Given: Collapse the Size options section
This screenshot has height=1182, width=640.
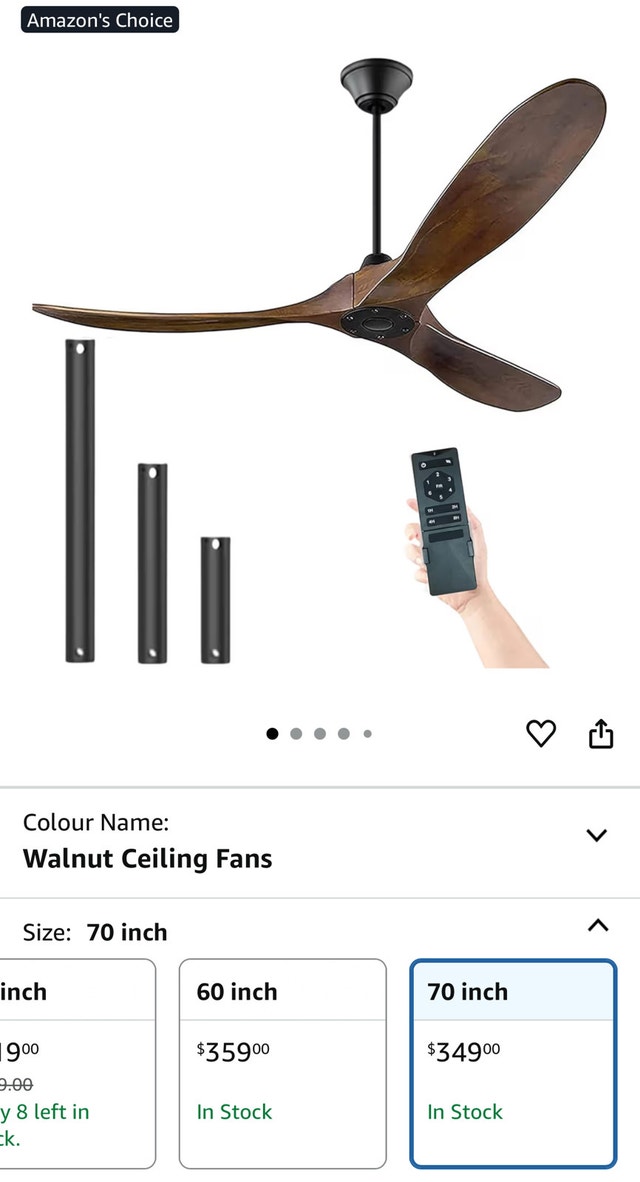Looking at the screenshot, I should [x=597, y=925].
